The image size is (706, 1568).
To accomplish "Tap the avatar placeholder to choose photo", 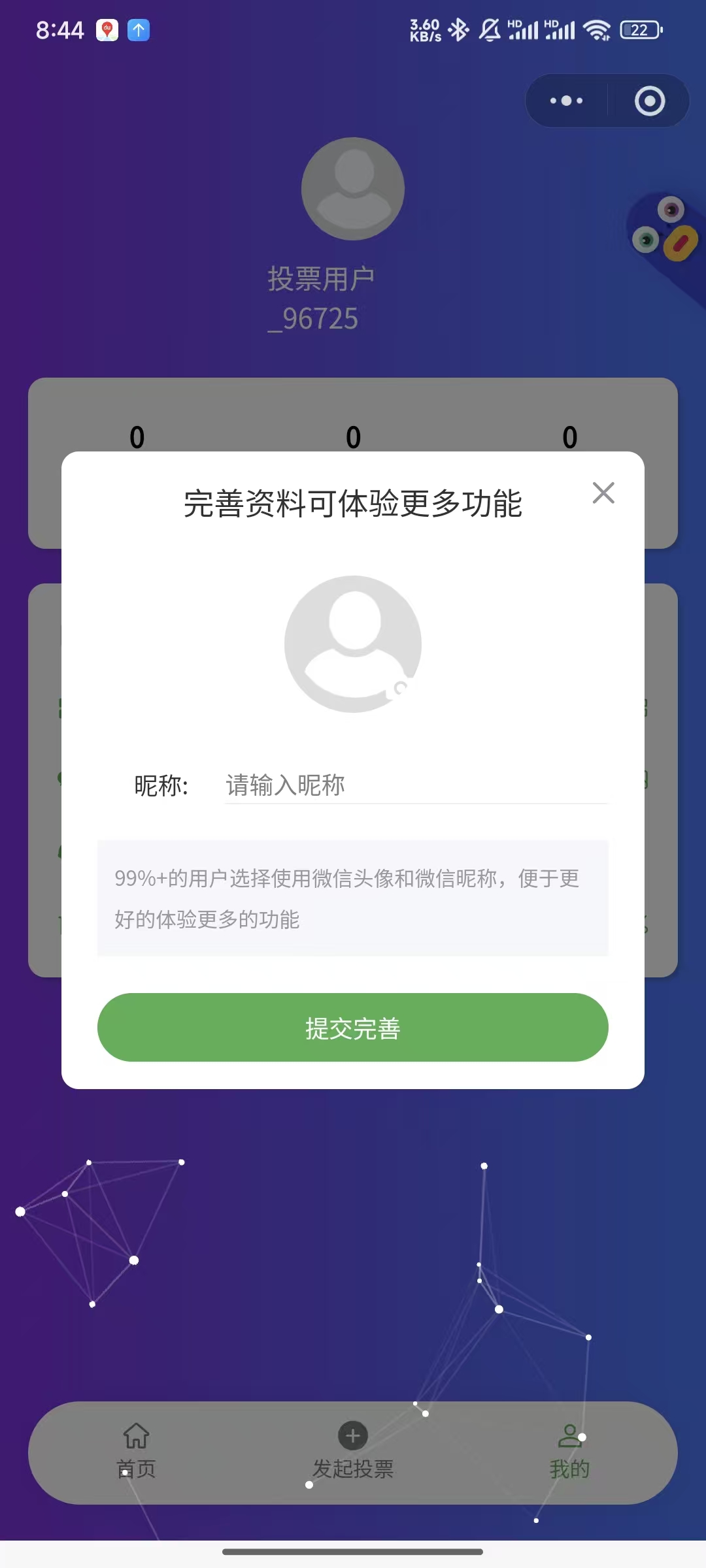I will [353, 644].
